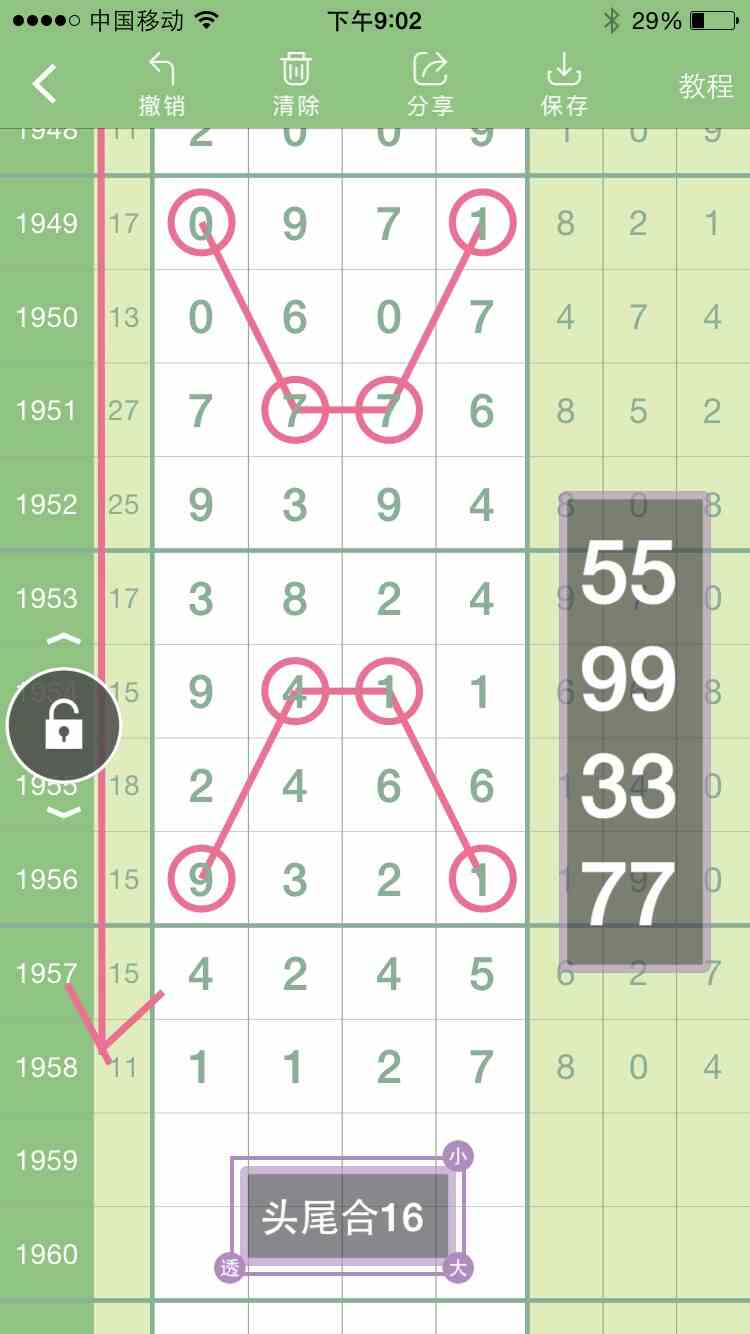750x1334 pixels.
Task: Tap the 大 handle on the label box
Action: pyautogui.click(x=458, y=1269)
